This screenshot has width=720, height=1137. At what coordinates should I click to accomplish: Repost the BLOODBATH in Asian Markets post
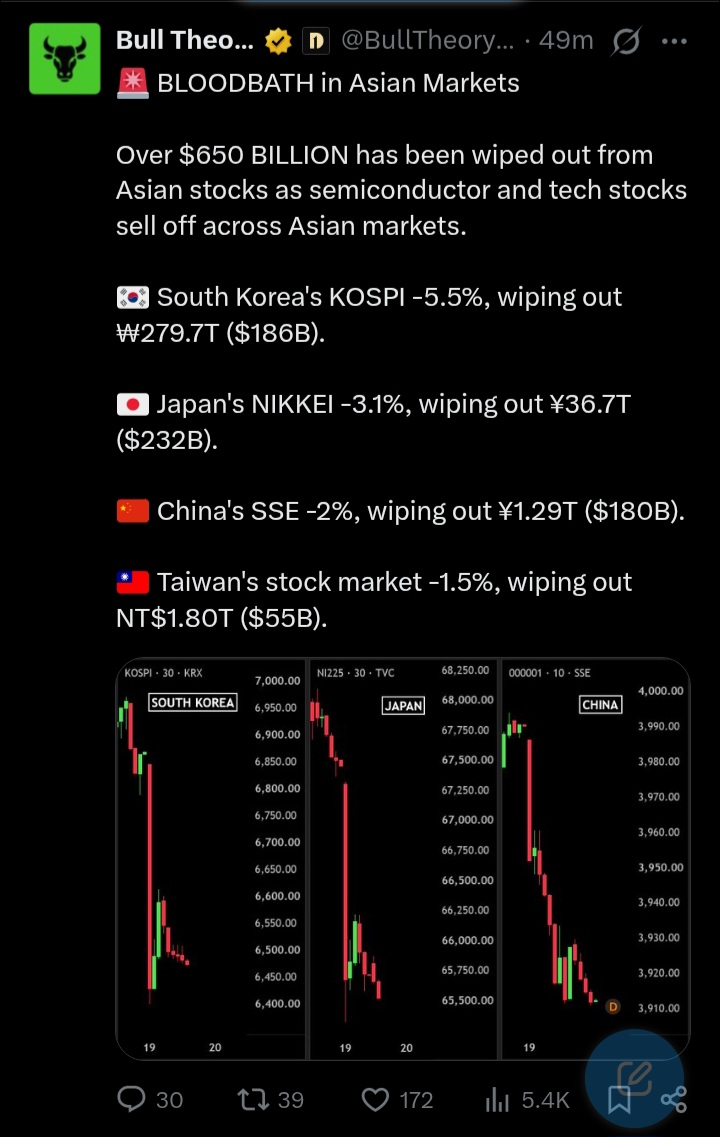click(271, 1099)
